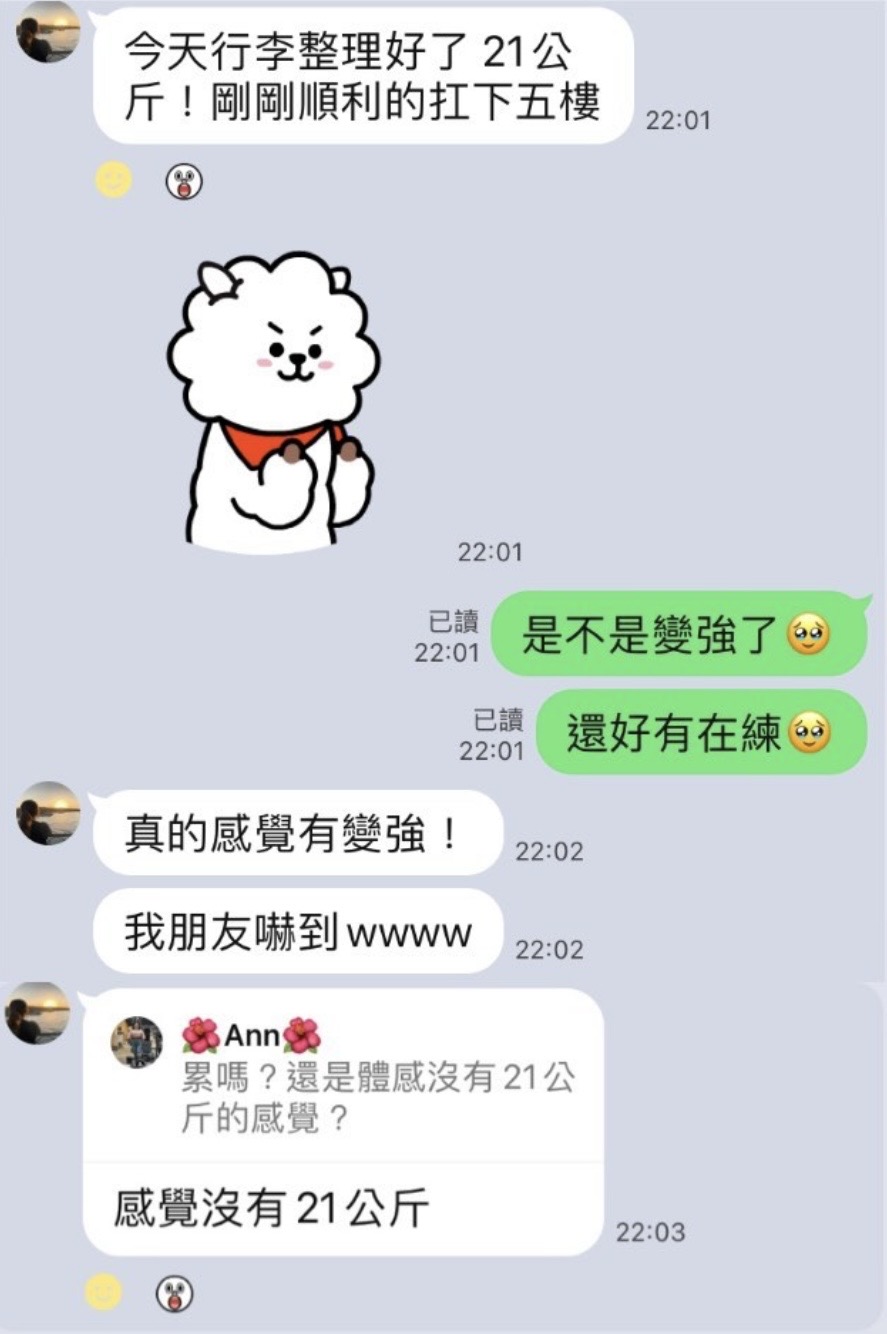Image resolution: width=887 pixels, height=1334 pixels.
Task: Open sender avatar beside 今天行李整理好了 message
Action: click(x=48, y=31)
